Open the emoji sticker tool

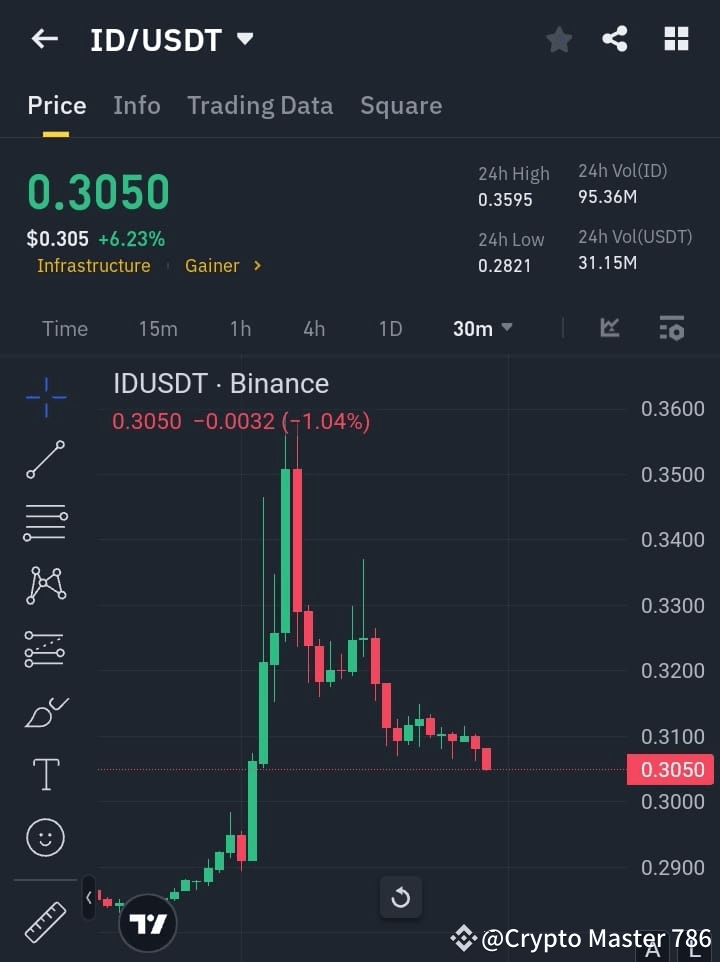tap(44, 837)
